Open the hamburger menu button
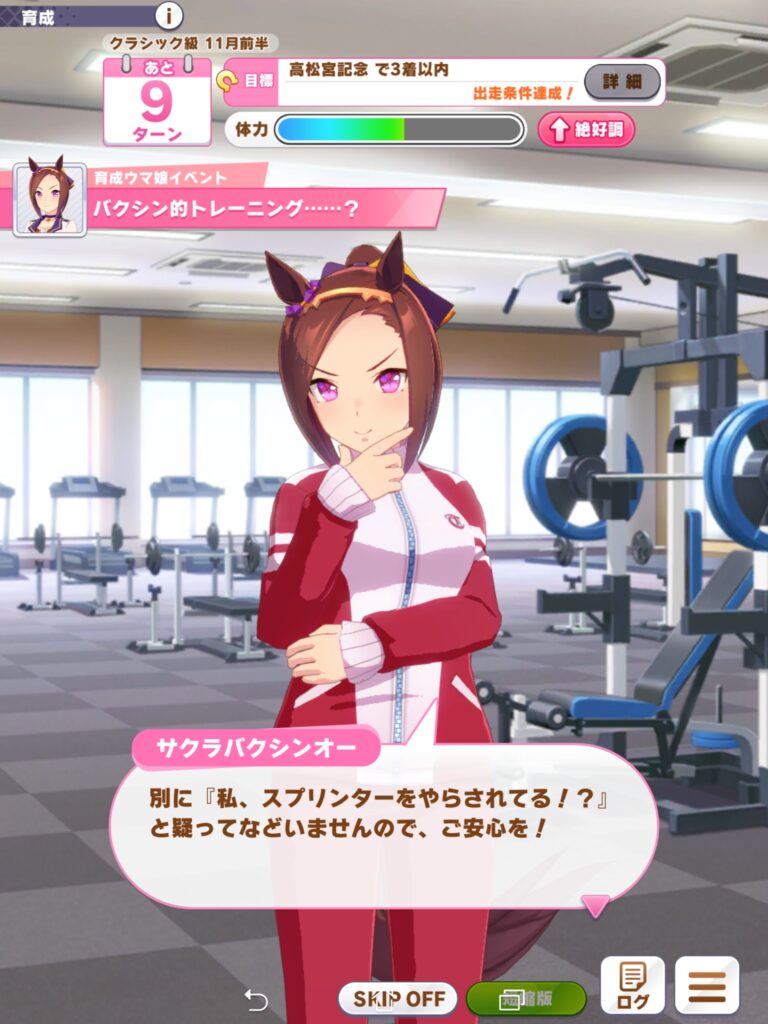 tap(707, 985)
